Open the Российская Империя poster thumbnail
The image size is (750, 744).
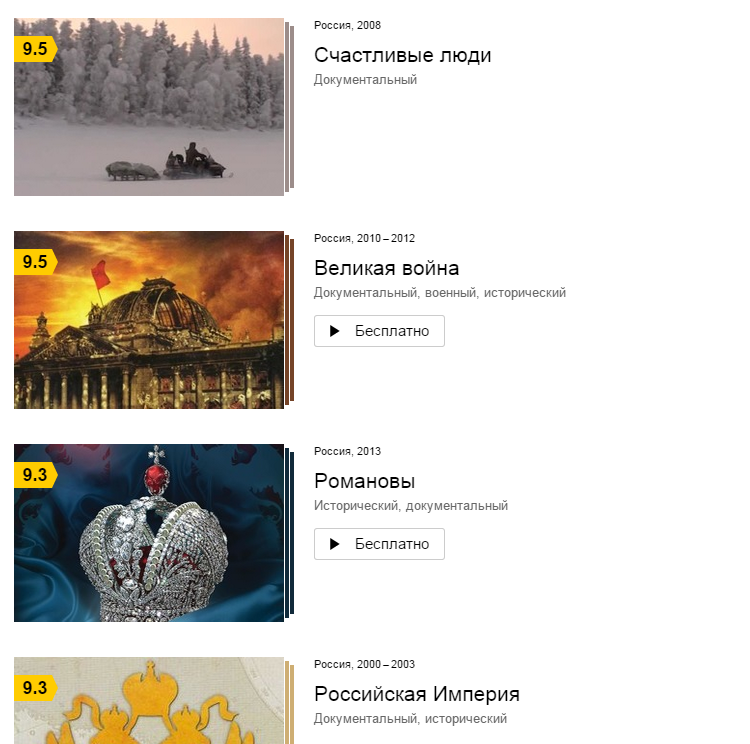point(149,701)
